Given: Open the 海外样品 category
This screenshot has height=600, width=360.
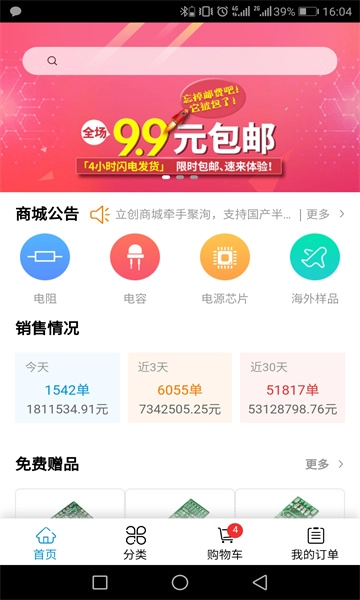Looking at the screenshot, I should [x=315, y=268].
